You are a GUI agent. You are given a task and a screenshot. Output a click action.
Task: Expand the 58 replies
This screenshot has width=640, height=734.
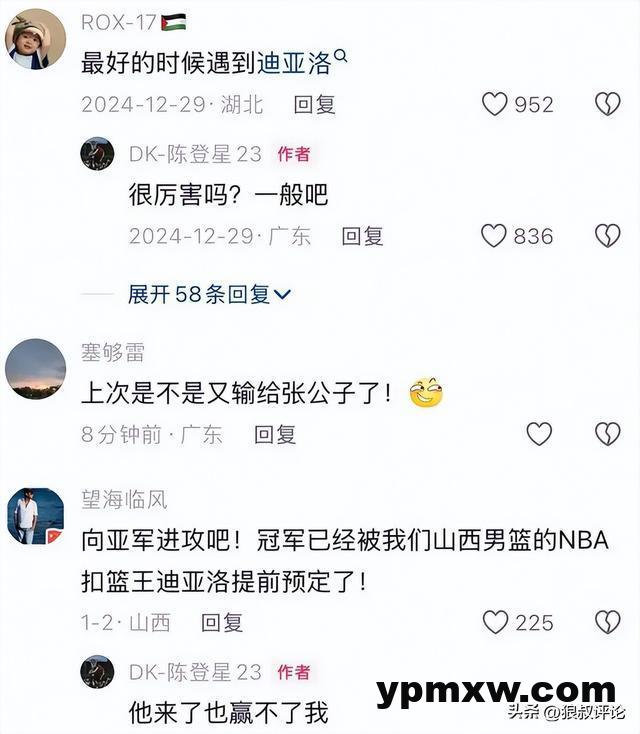tap(209, 294)
